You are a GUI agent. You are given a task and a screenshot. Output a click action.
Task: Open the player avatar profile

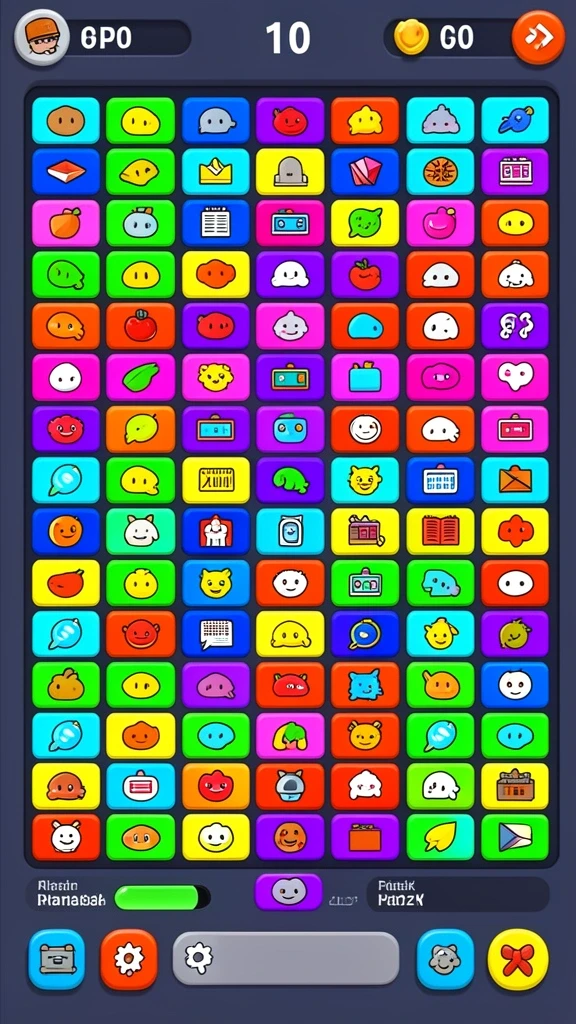pyautogui.click(x=42, y=37)
